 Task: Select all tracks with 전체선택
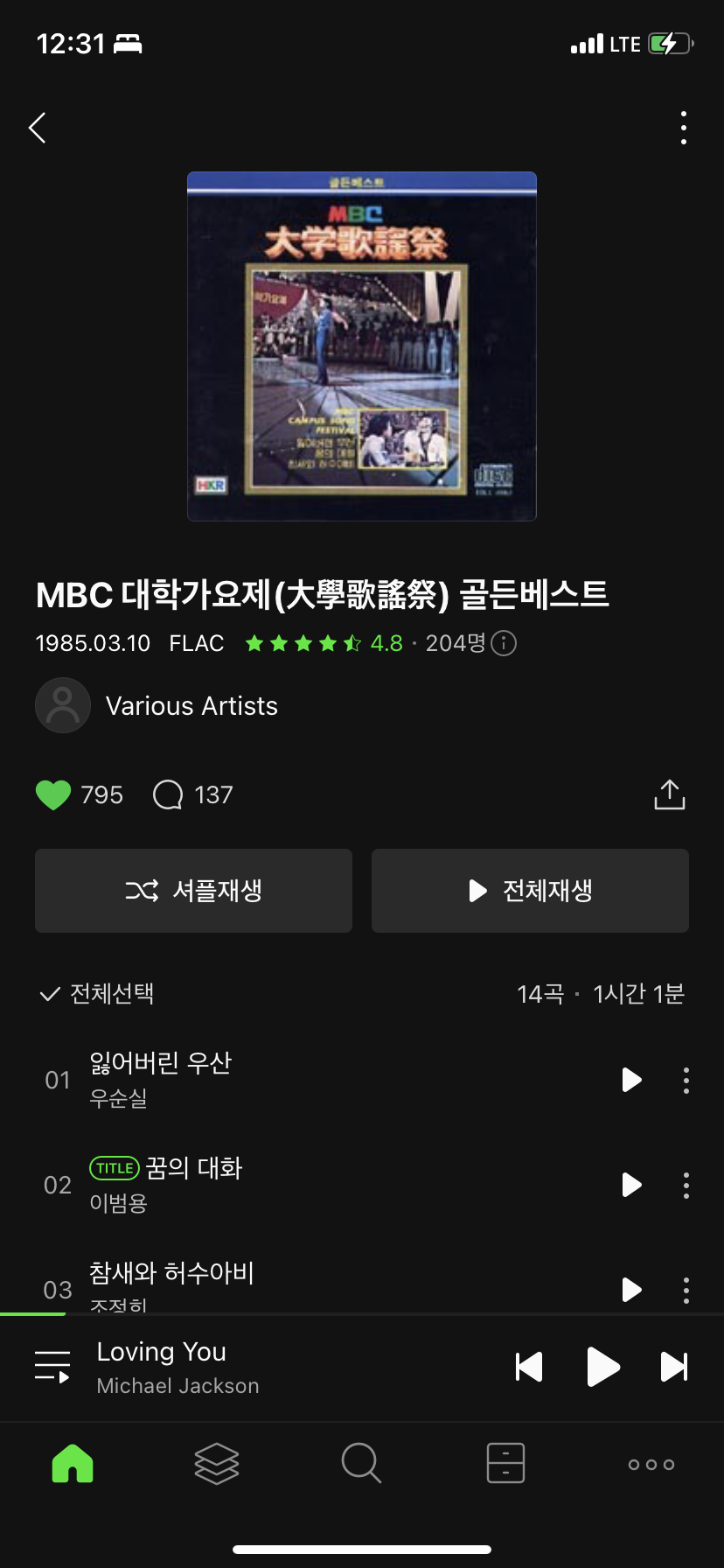97,994
